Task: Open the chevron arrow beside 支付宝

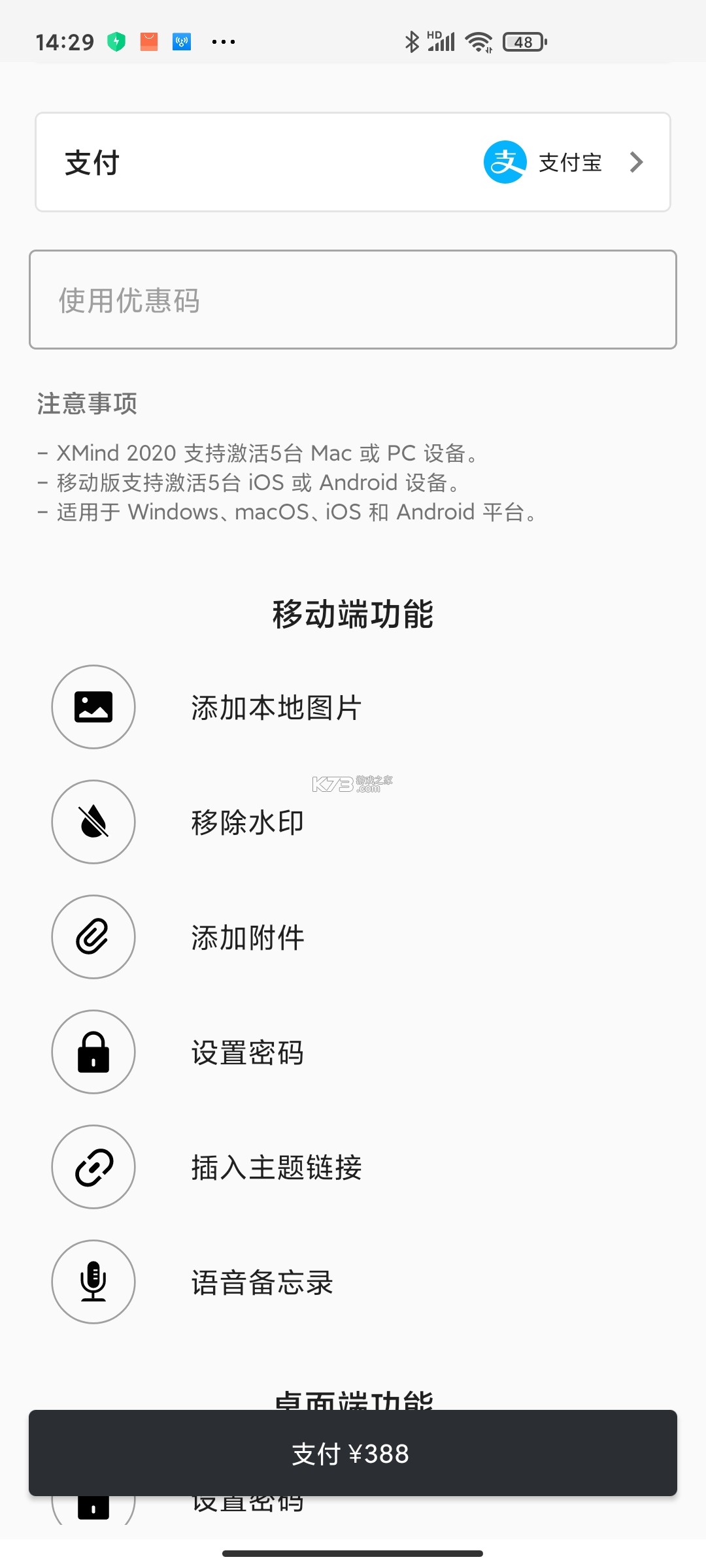Action: pyautogui.click(x=635, y=162)
